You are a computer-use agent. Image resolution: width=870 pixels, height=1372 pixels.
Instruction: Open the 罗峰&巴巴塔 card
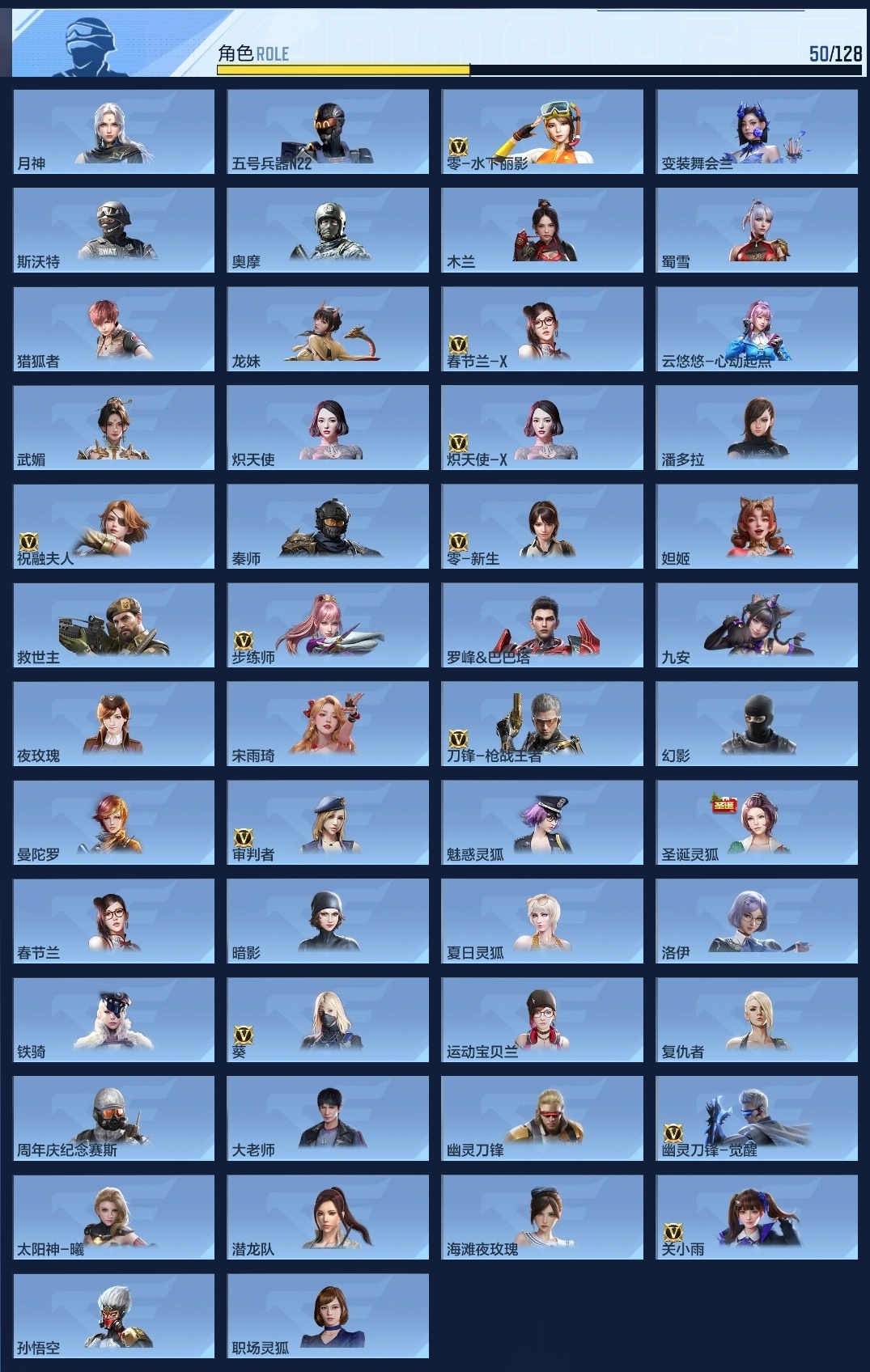542,625
